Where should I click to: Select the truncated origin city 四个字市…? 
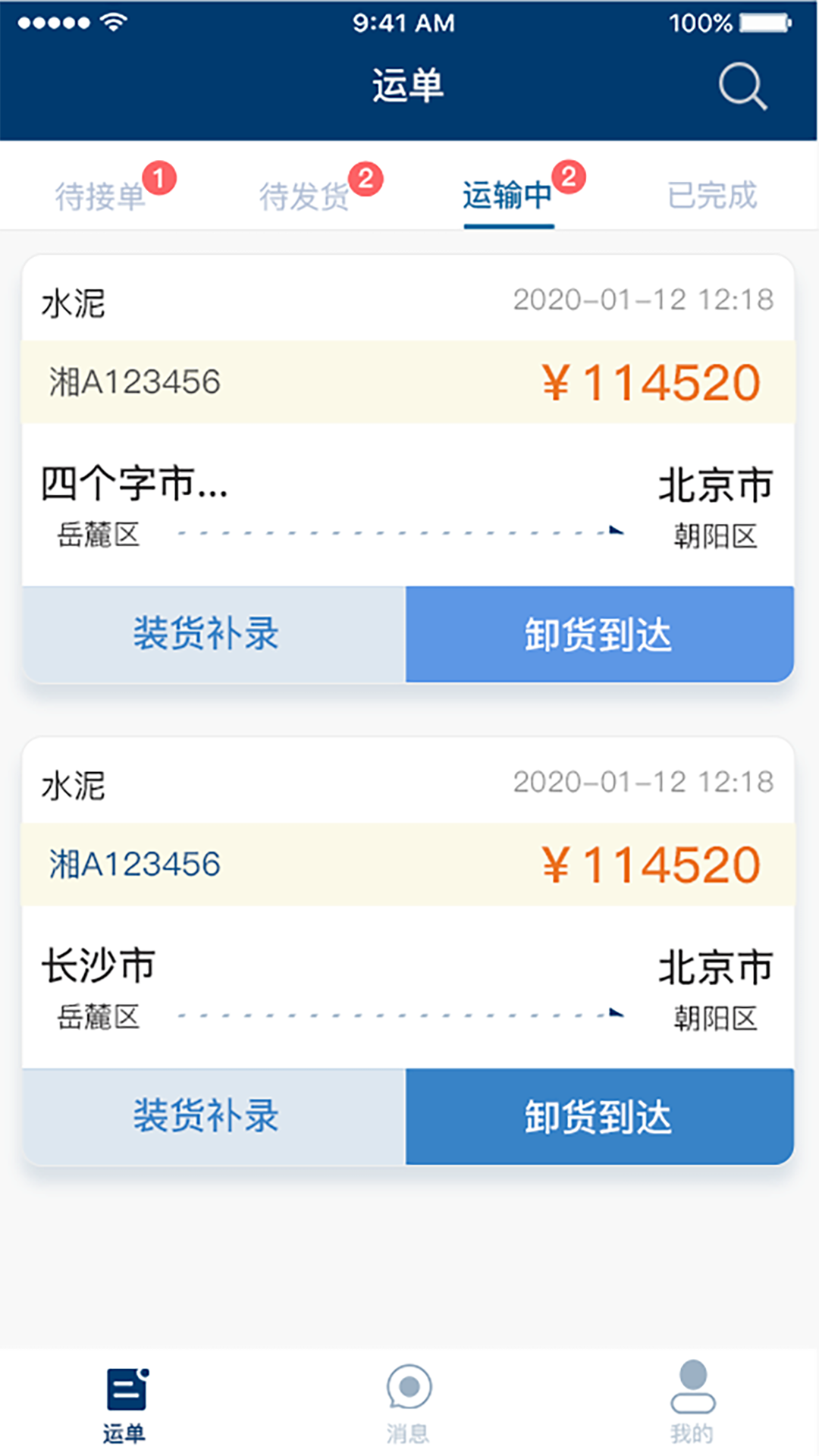(x=135, y=485)
